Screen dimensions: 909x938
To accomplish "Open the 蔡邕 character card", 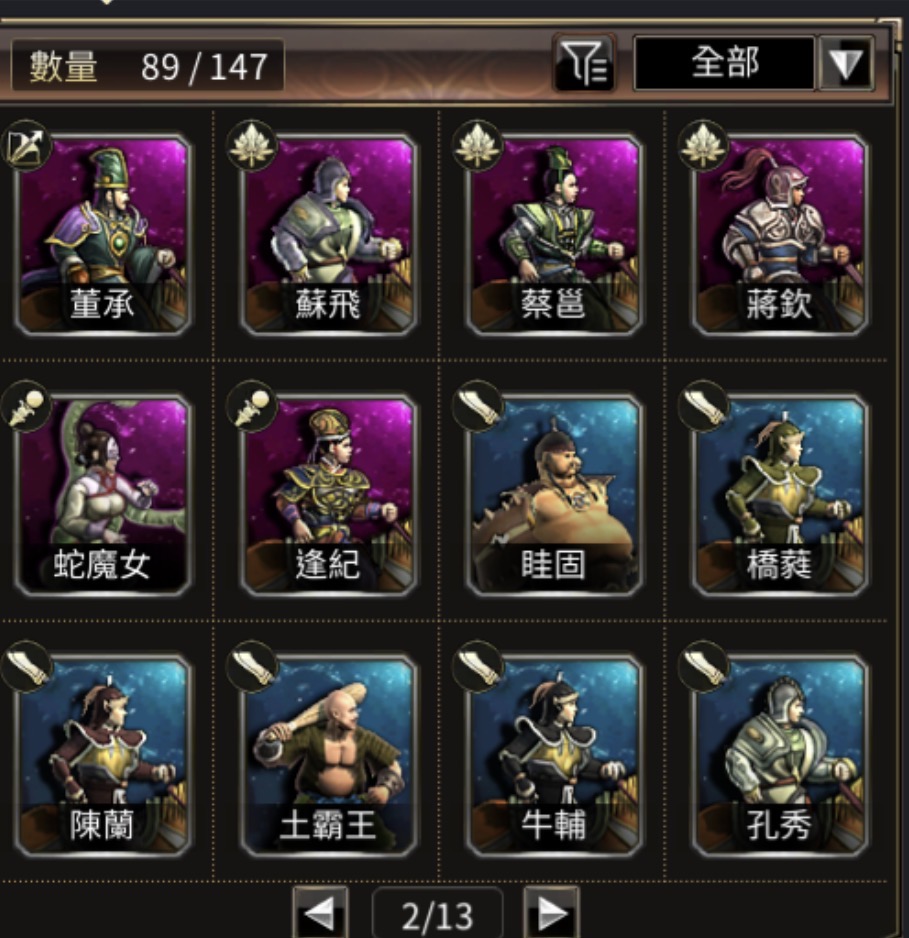I will 554,236.
